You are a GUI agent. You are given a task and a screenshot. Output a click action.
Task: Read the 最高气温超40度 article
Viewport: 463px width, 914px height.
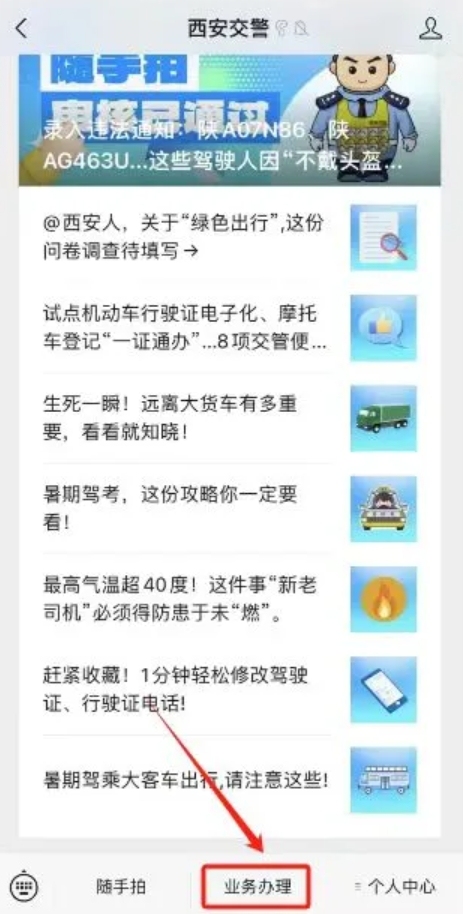[x=230, y=599]
